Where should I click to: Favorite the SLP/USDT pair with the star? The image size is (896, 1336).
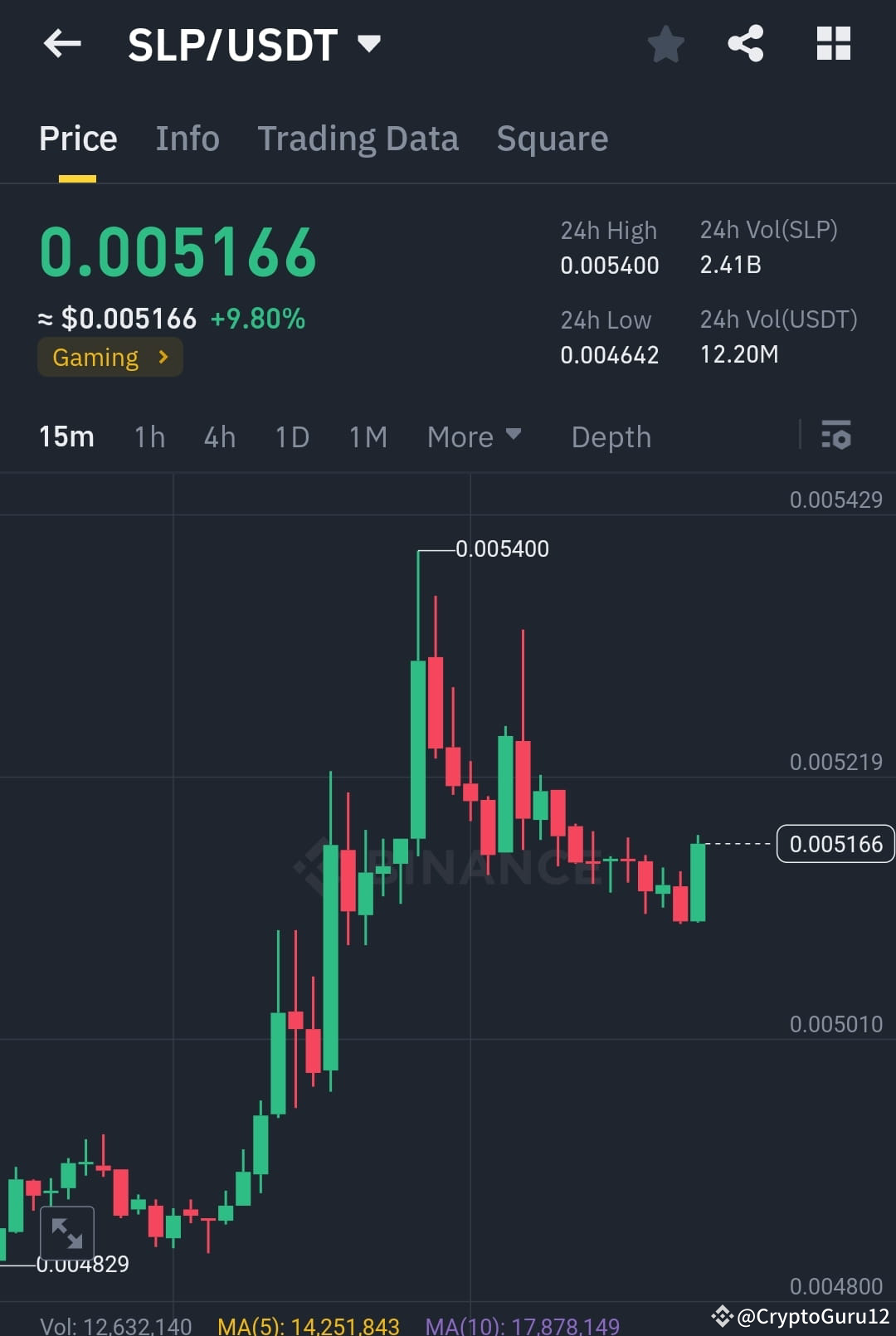(666, 44)
